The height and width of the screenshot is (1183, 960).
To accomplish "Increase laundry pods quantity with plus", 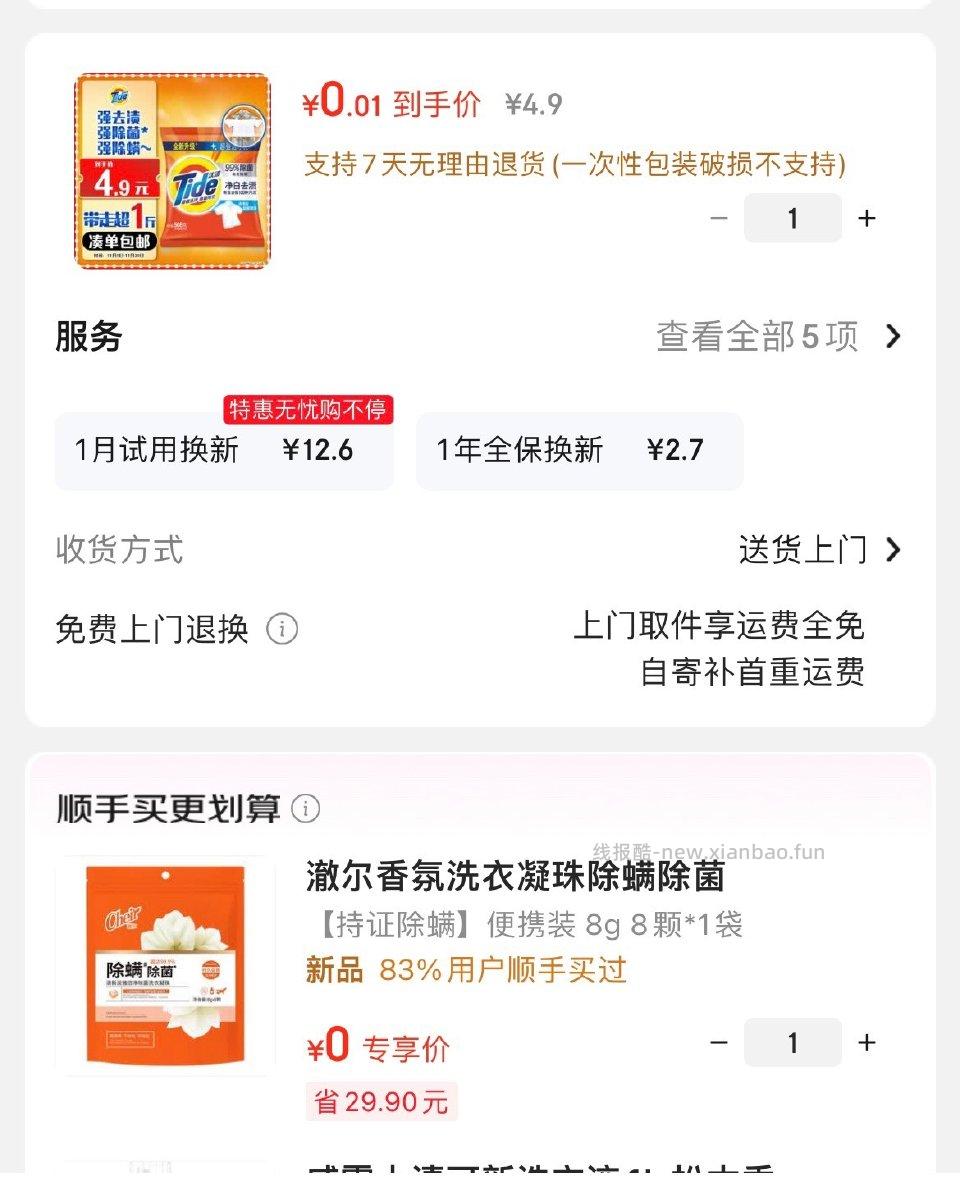I will (x=866, y=1043).
